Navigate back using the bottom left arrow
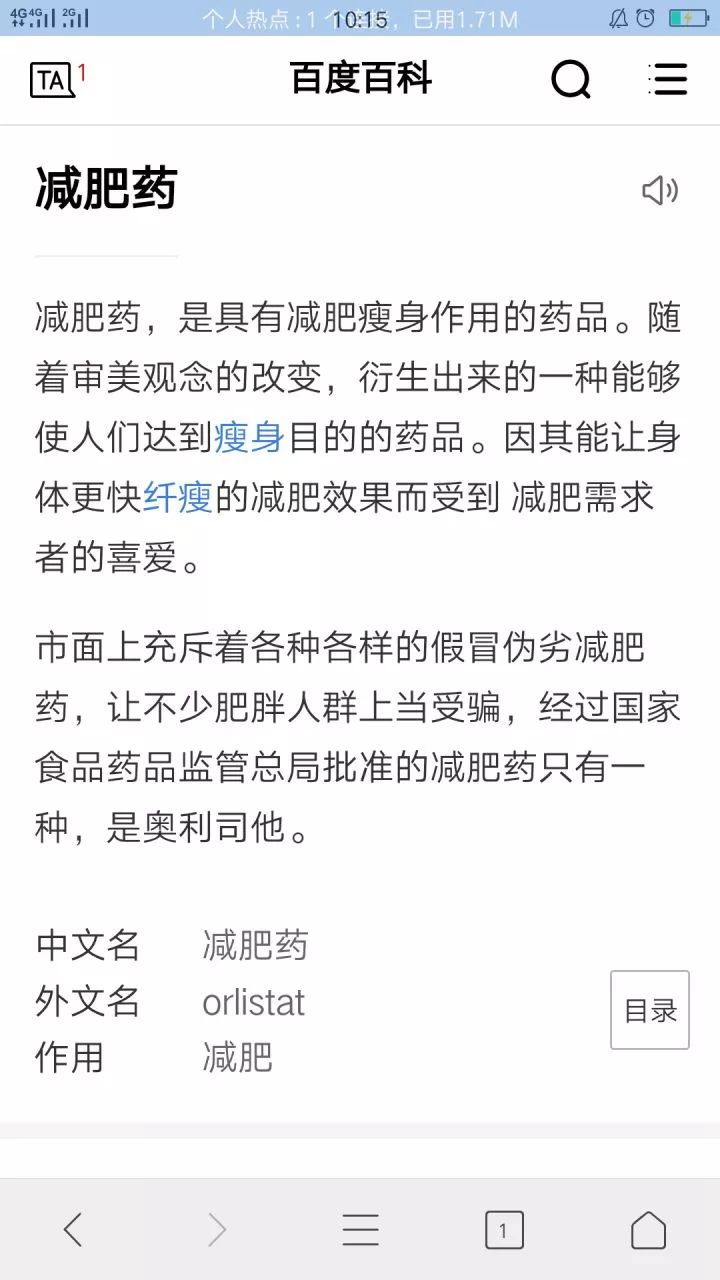 [x=72, y=1231]
